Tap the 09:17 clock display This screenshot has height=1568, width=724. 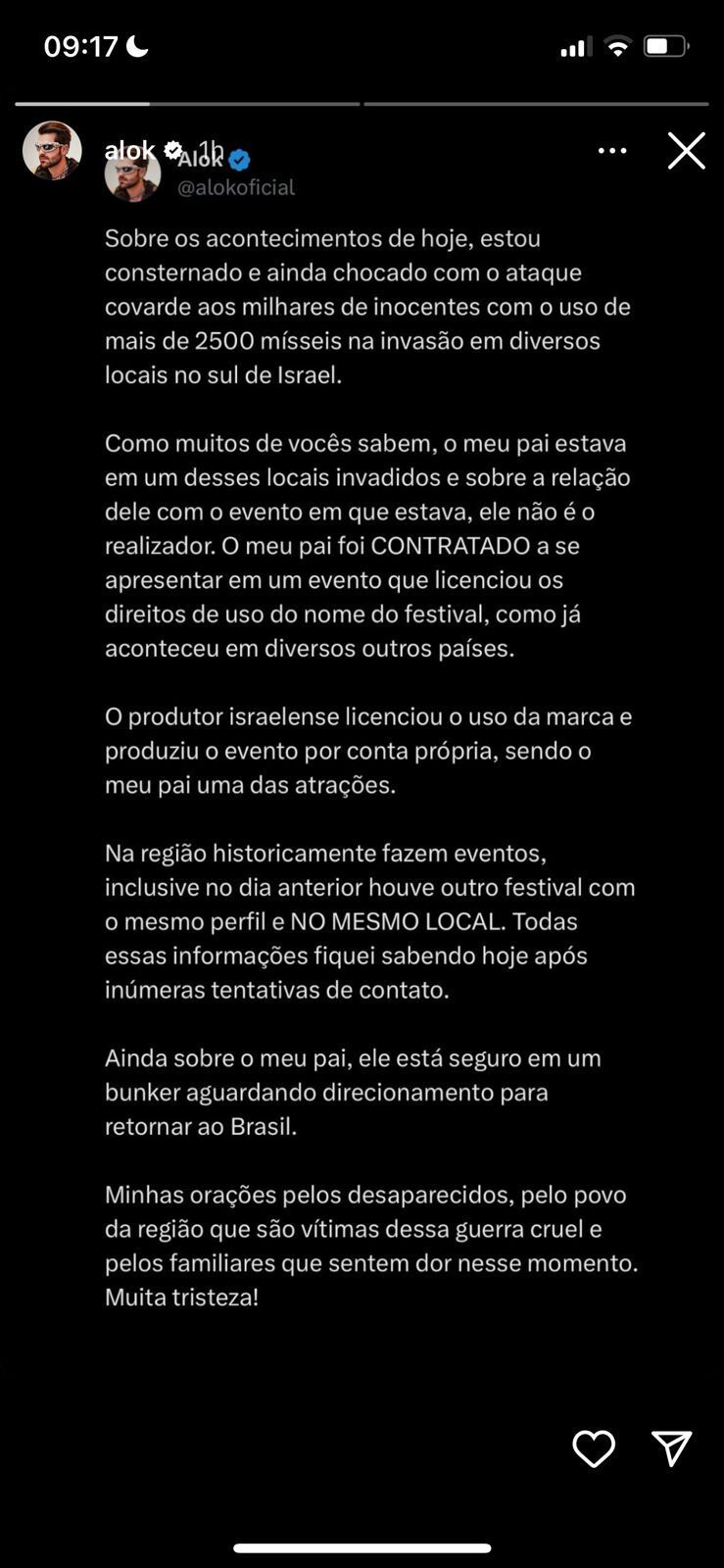pos(80,44)
